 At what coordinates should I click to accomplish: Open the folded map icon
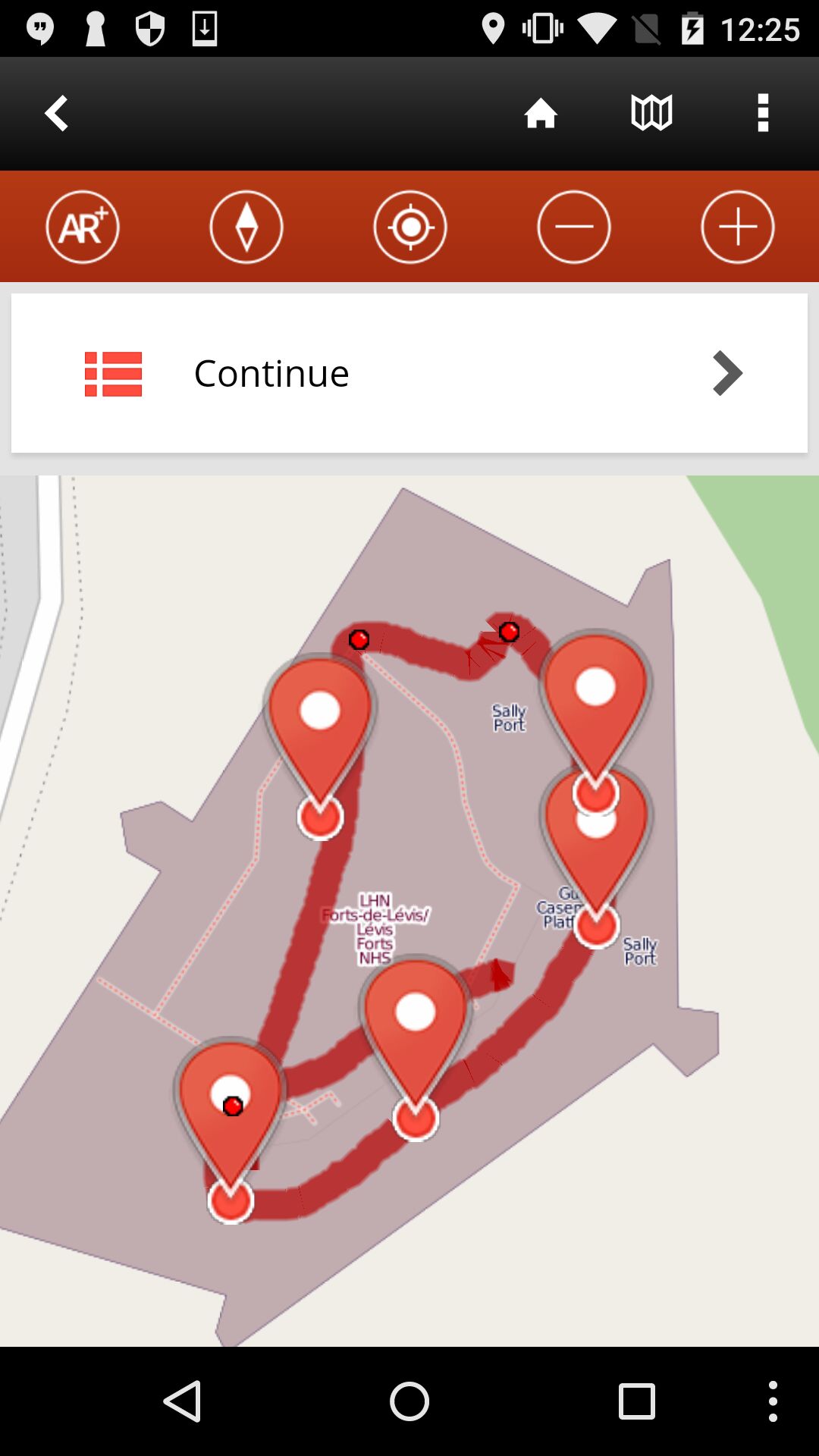click(x=651, y=114)
